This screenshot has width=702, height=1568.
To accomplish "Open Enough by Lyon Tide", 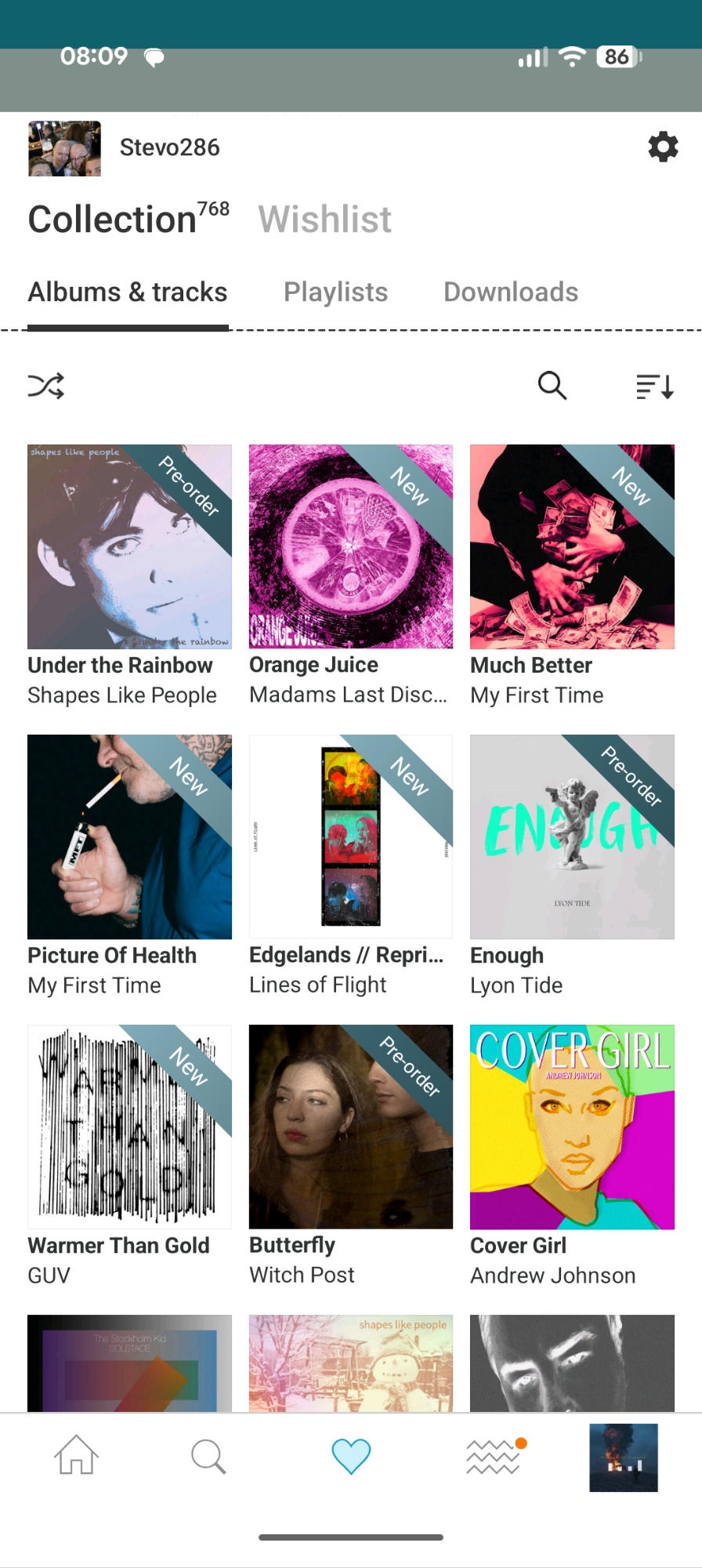I will pos(572,837).
